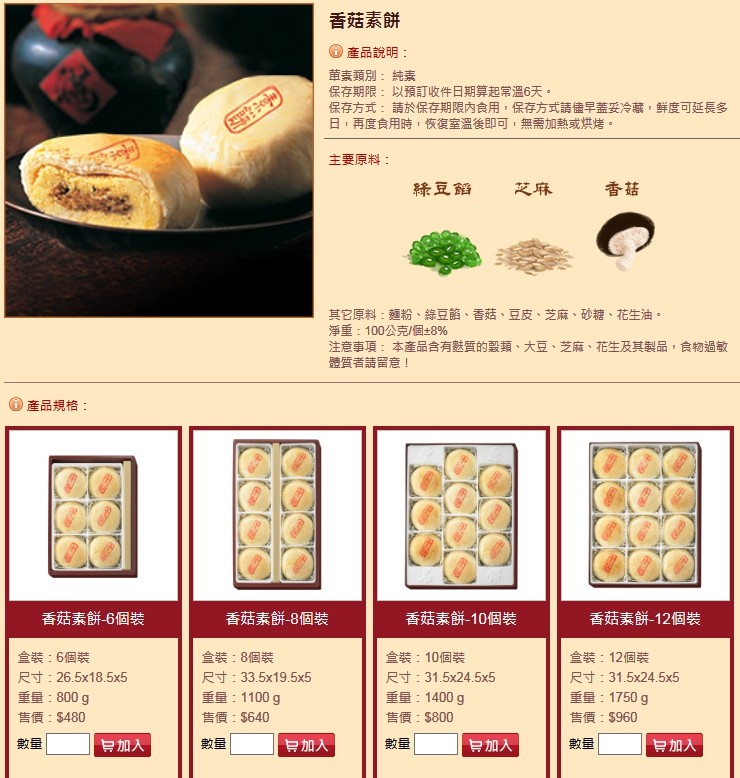Screen dimensions: 740x778
Task: Add 香菇素餅-8個裝 to cart
Action: point(306,744)
